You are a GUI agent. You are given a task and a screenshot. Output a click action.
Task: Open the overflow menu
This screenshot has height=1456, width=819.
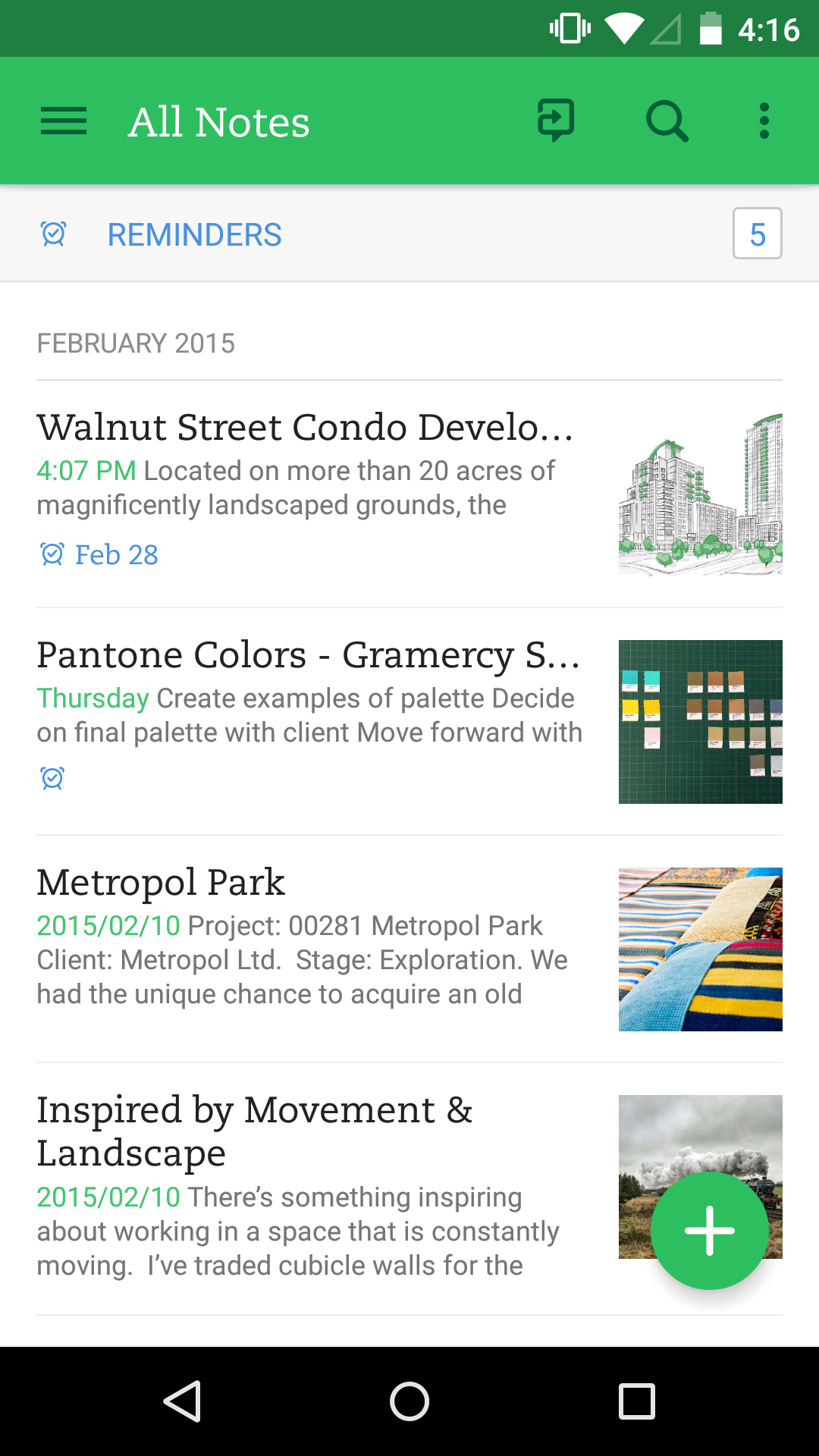(764, 121)
